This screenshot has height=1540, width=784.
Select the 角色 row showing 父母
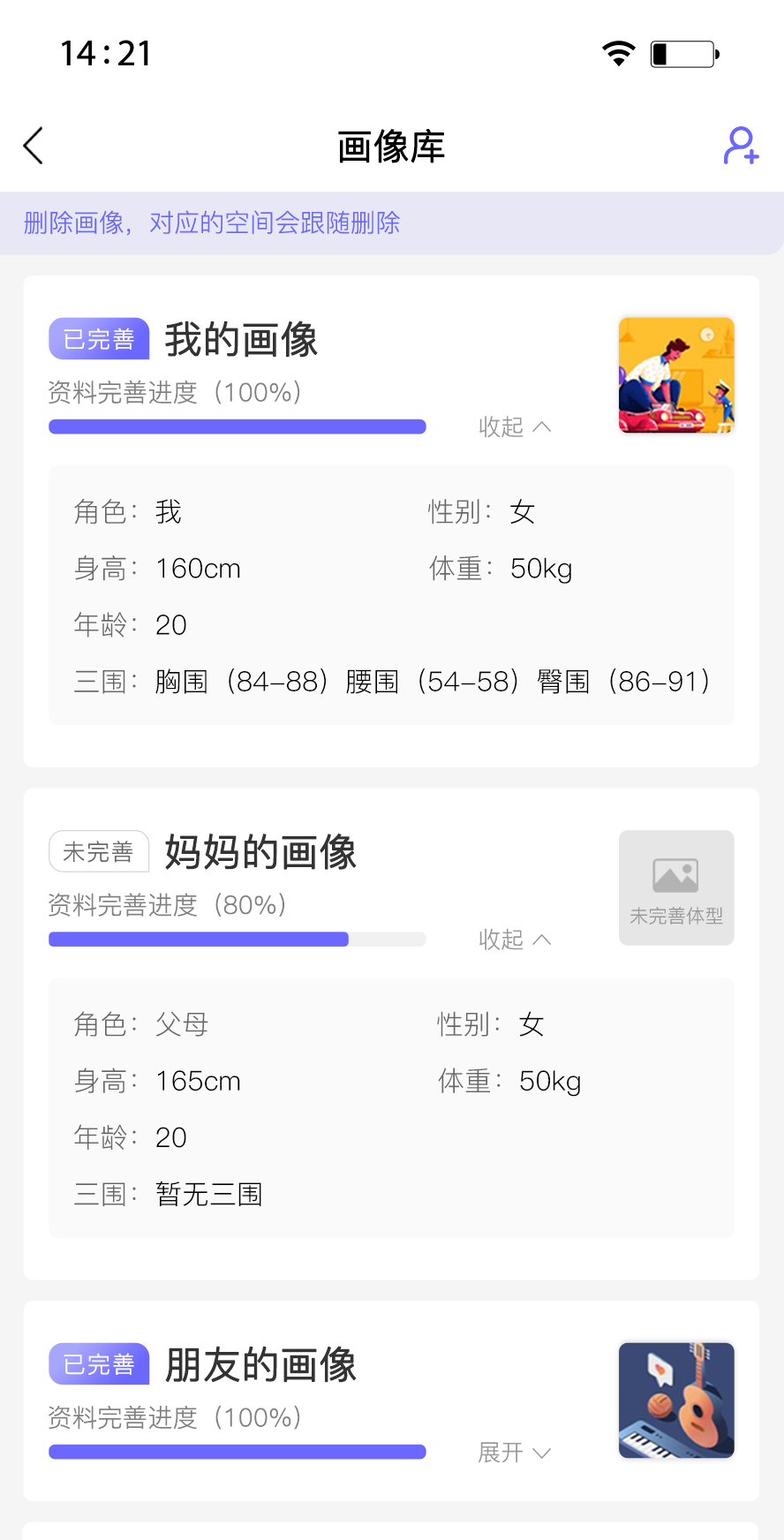[141, 1023]
